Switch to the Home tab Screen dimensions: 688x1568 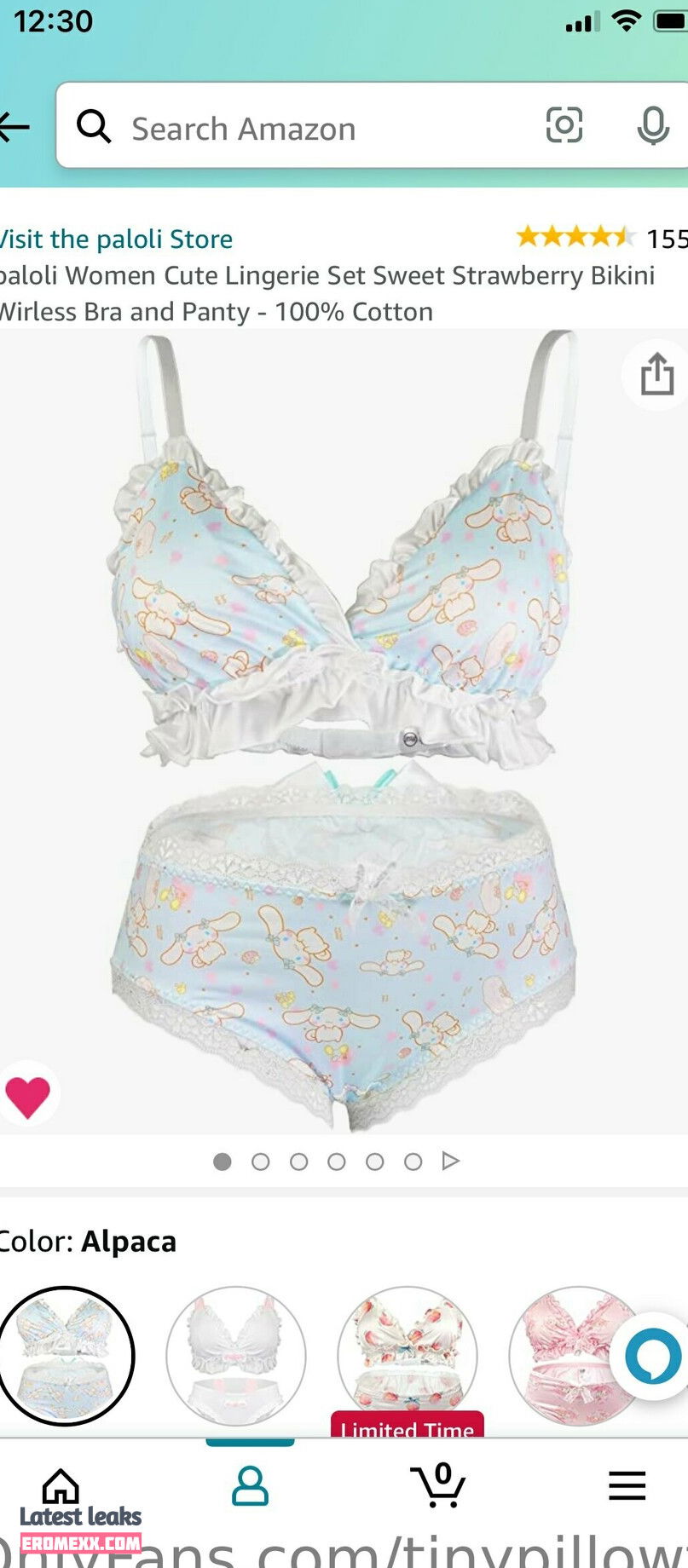(61, 1488)
